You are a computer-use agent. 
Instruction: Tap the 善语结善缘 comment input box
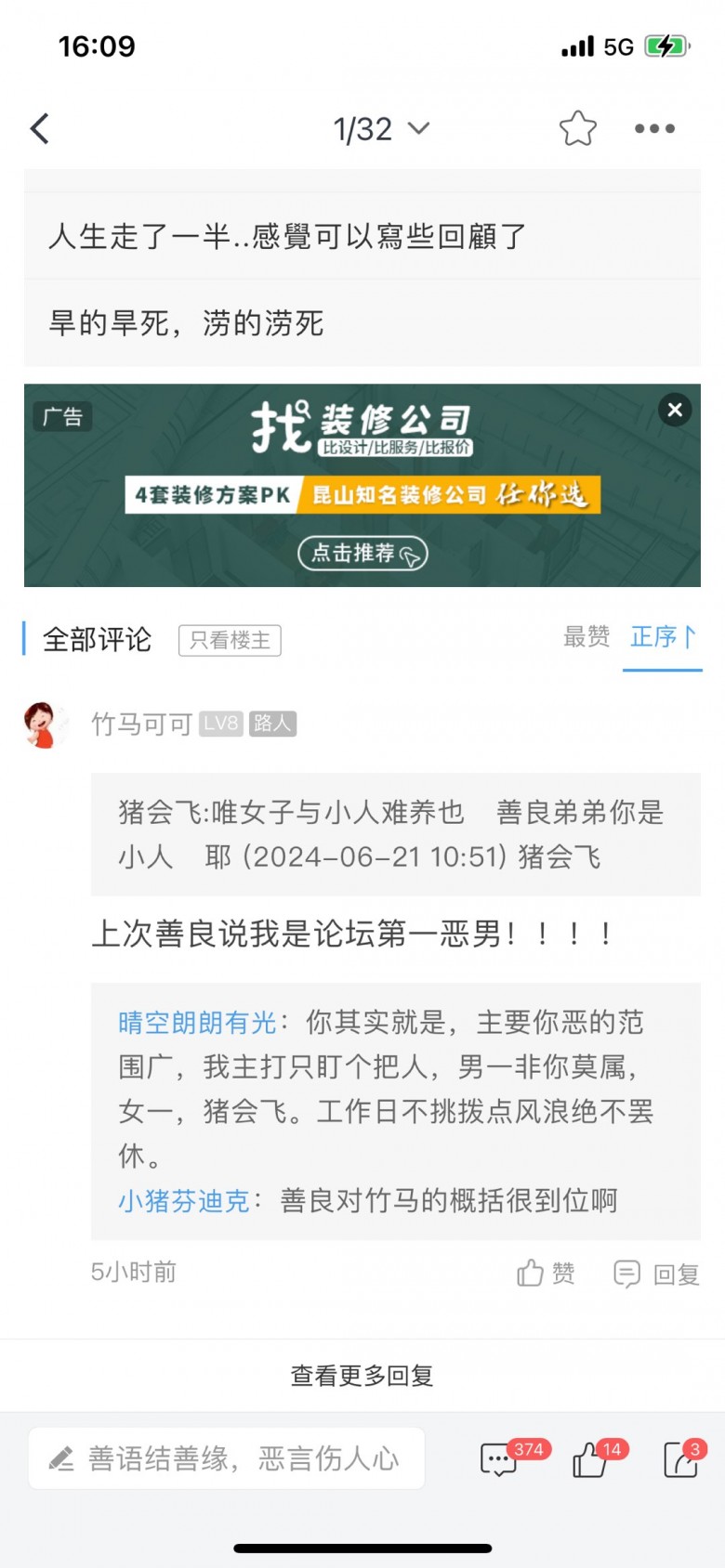tap(227, 1459)
